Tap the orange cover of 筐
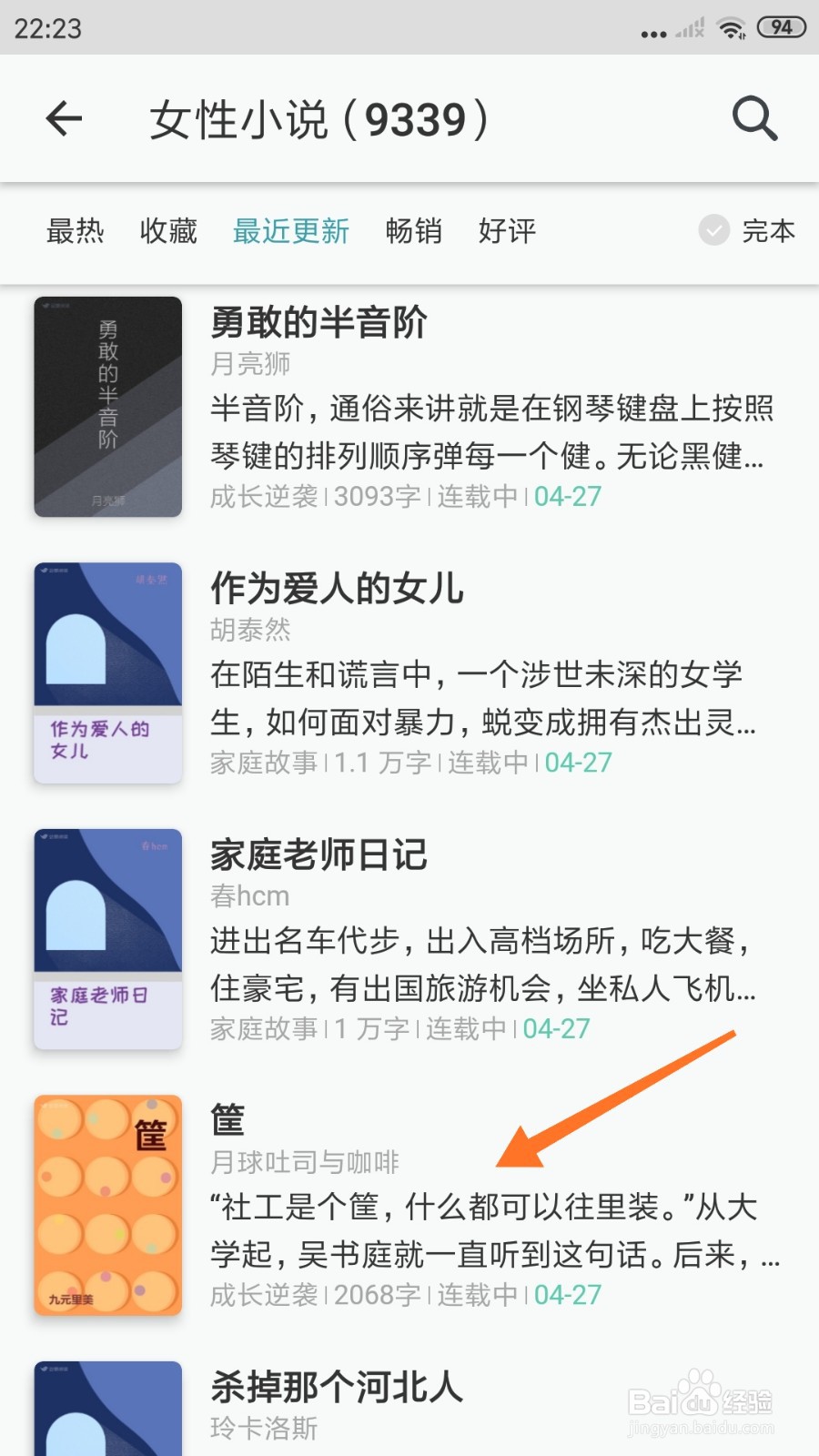819x1456 pixels. click(x=106, y=1205)
